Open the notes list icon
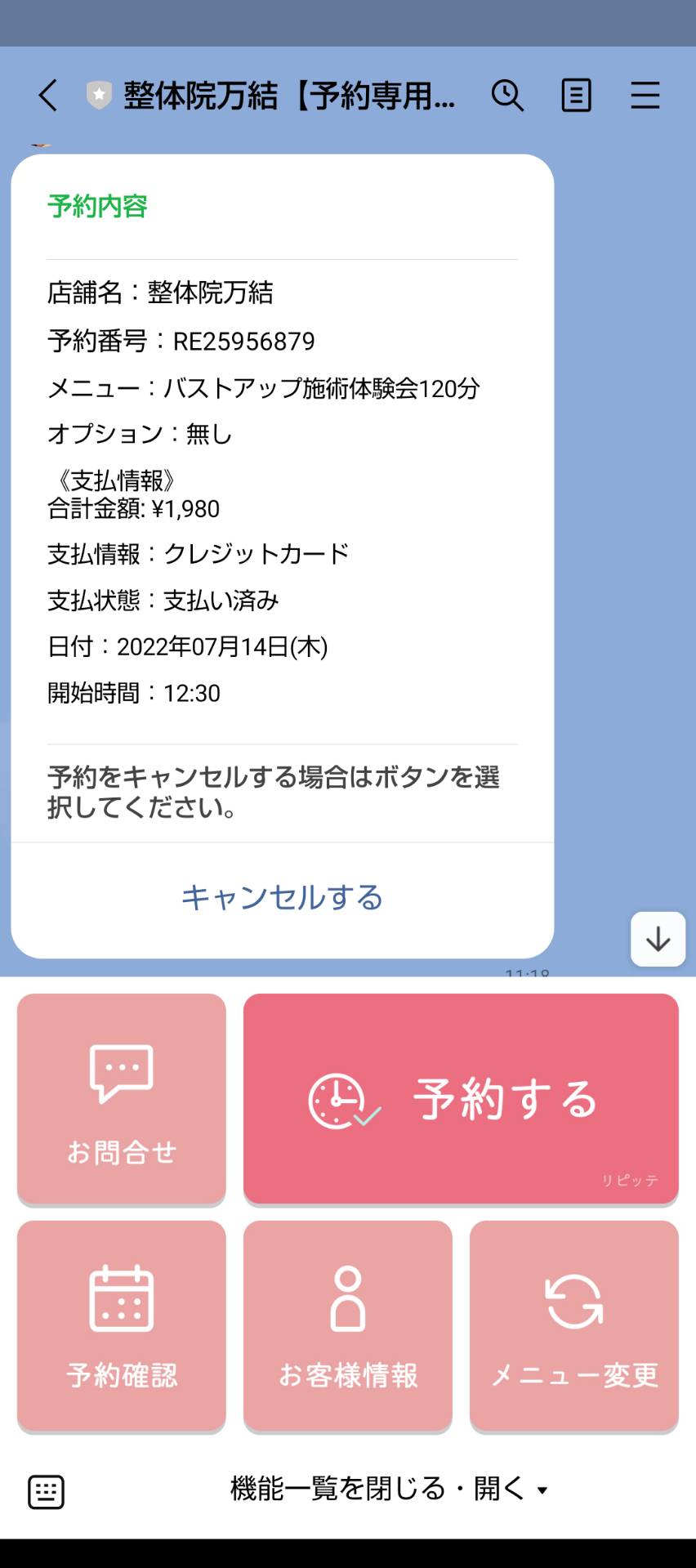This screenshot has width=696, height=1568. point(576,96)
